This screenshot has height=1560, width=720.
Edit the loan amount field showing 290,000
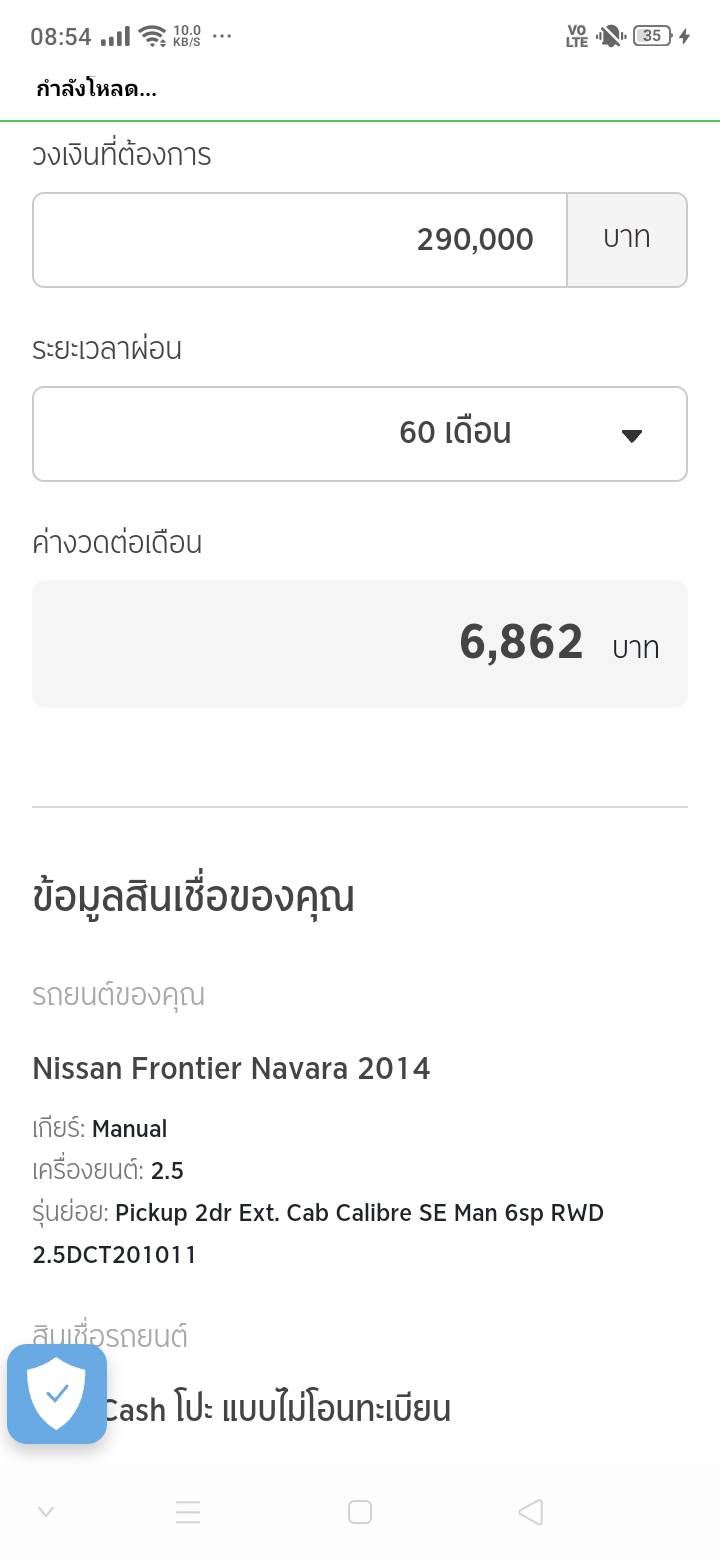[300, 240]
